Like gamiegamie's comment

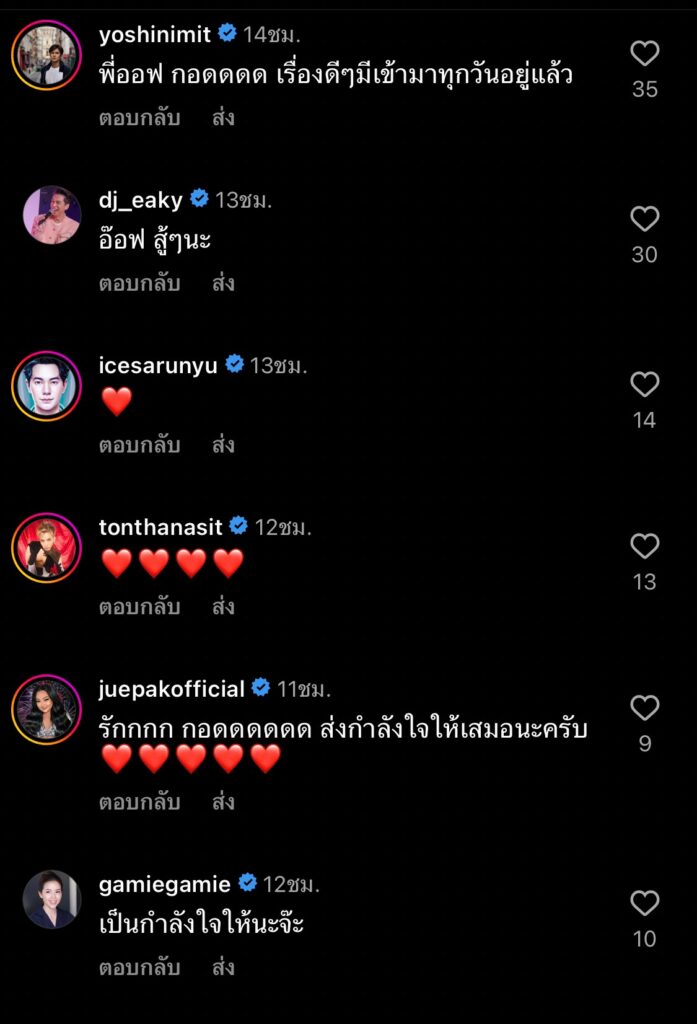pos(645,904)
